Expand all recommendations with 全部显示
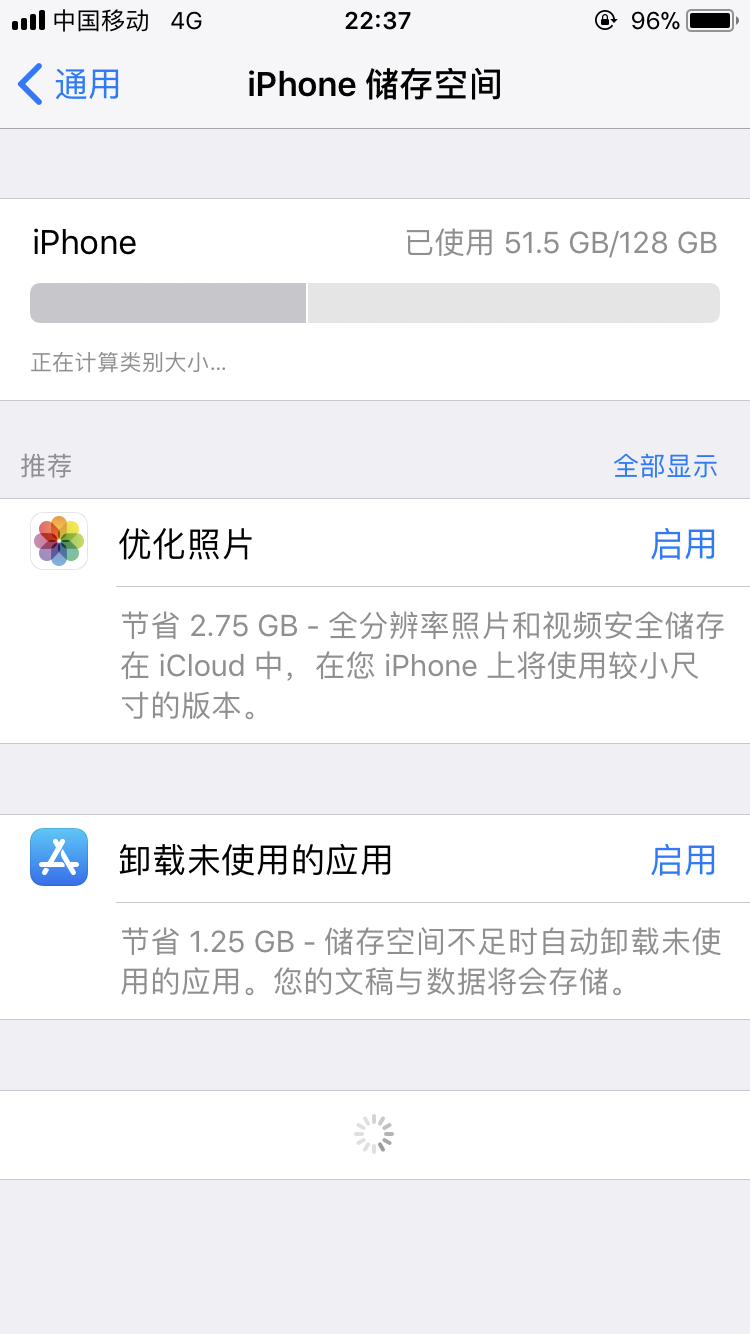This screenshot has width=750, height=1334. (665, 466)
